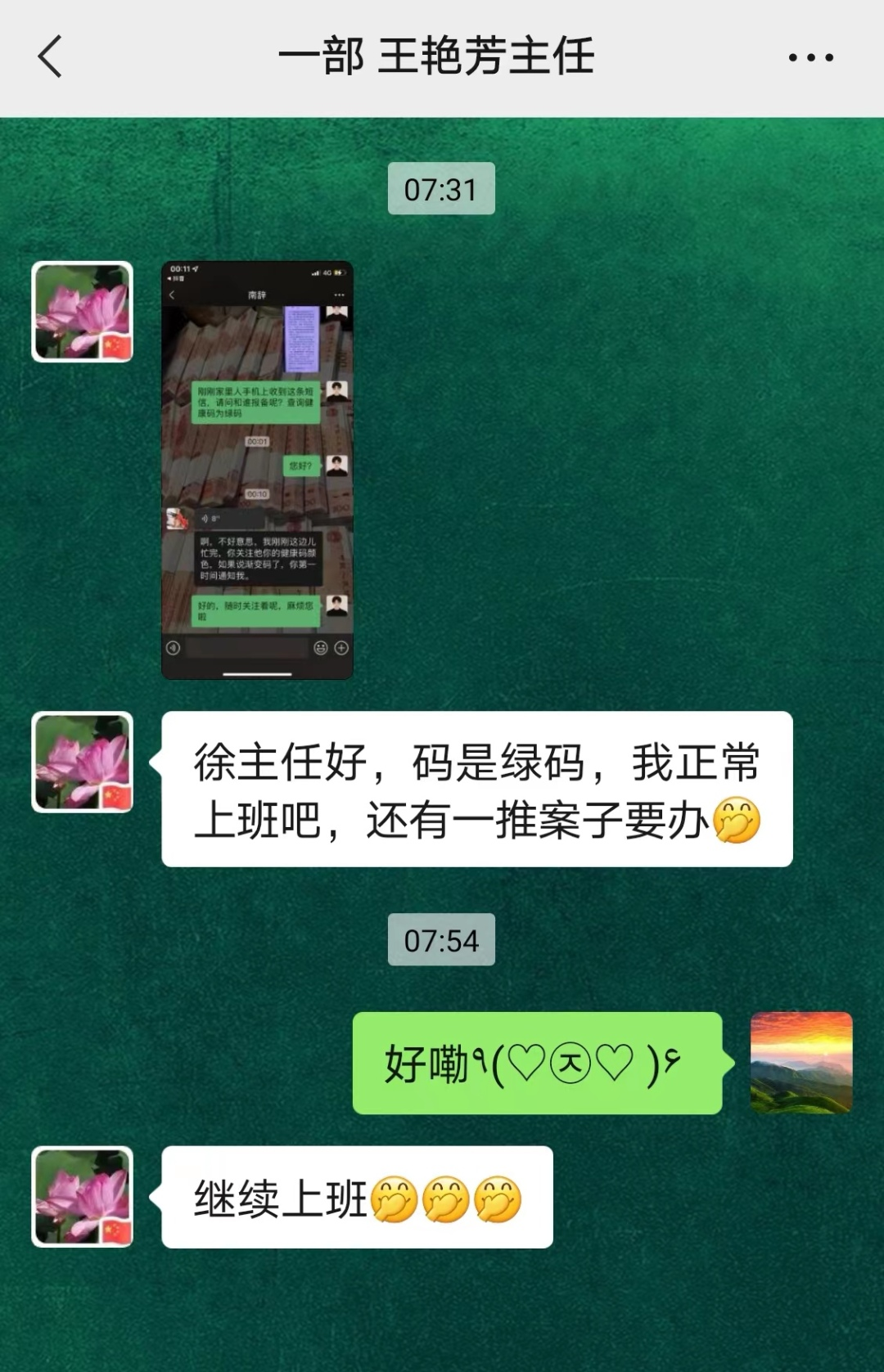
Task: Go back from the chat
Action: click(51, 57)
